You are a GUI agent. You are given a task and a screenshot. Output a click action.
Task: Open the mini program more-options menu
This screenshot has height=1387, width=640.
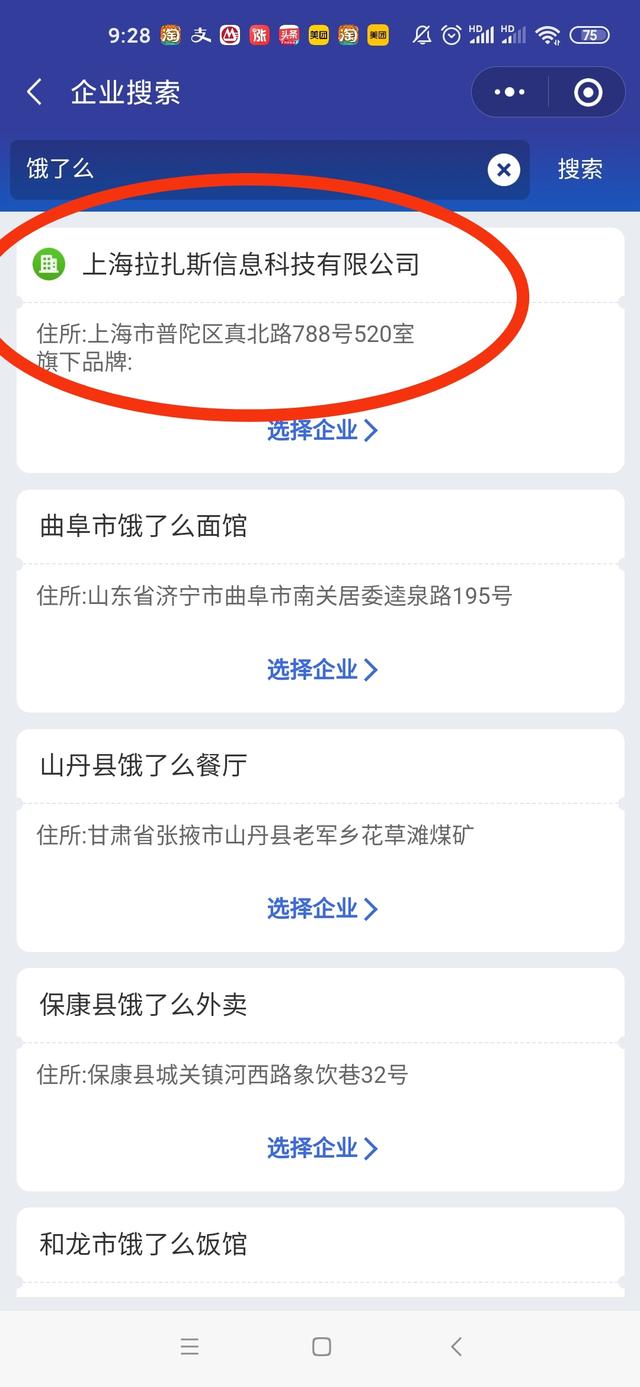(x=510, y=93)
